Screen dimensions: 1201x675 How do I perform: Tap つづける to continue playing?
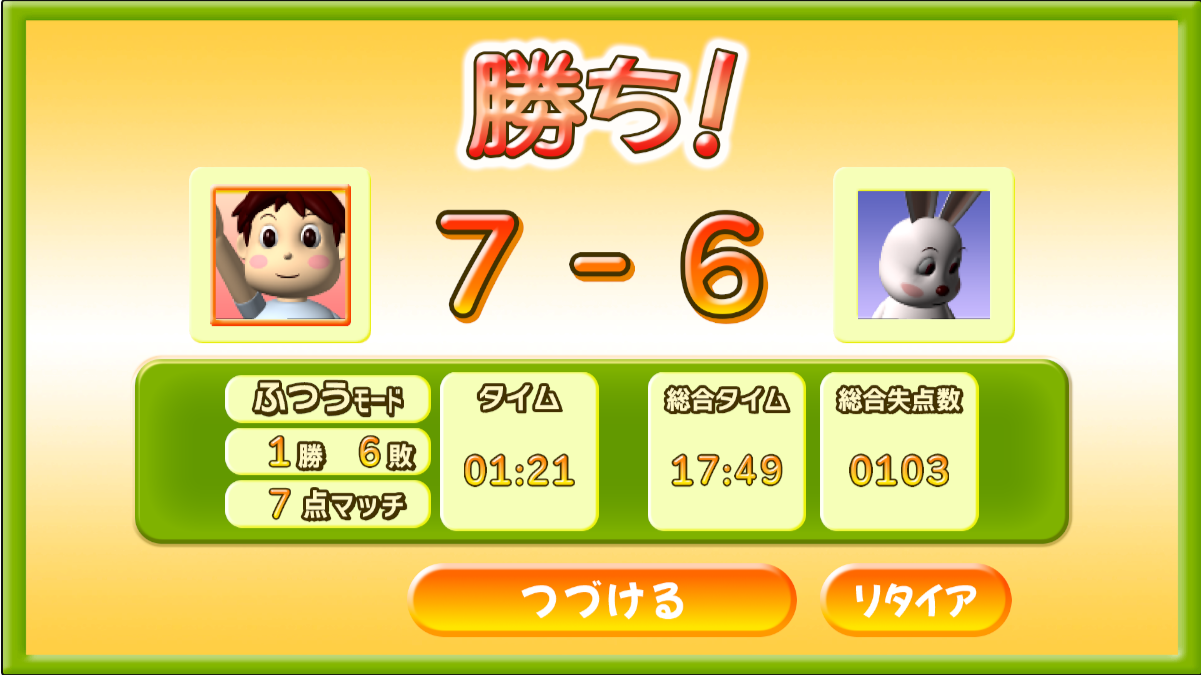click(602, 600)
